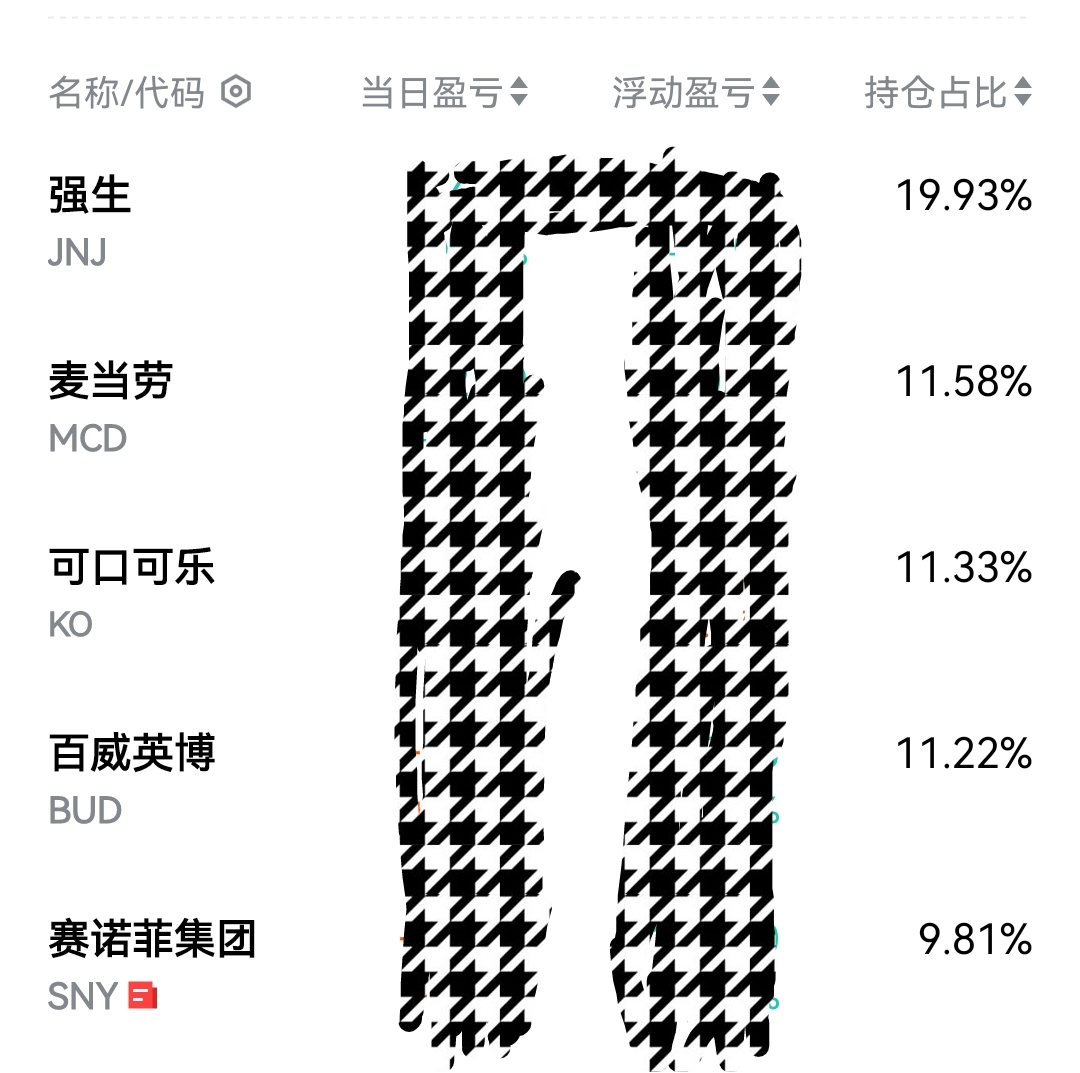The image size is (1080, 1073).
Task: Open display settings icon beside 名称/代码
Action: click(x=236, y=93)
